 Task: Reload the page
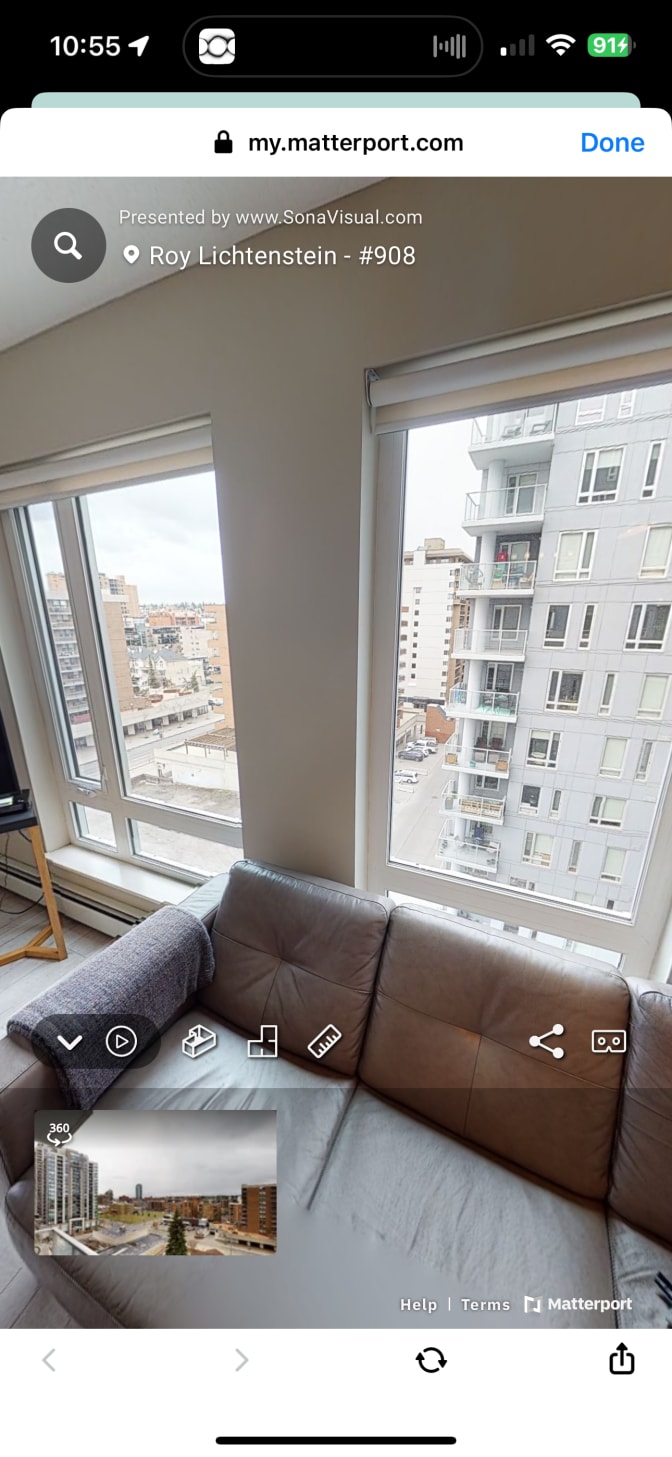[x=431, y=1360]
